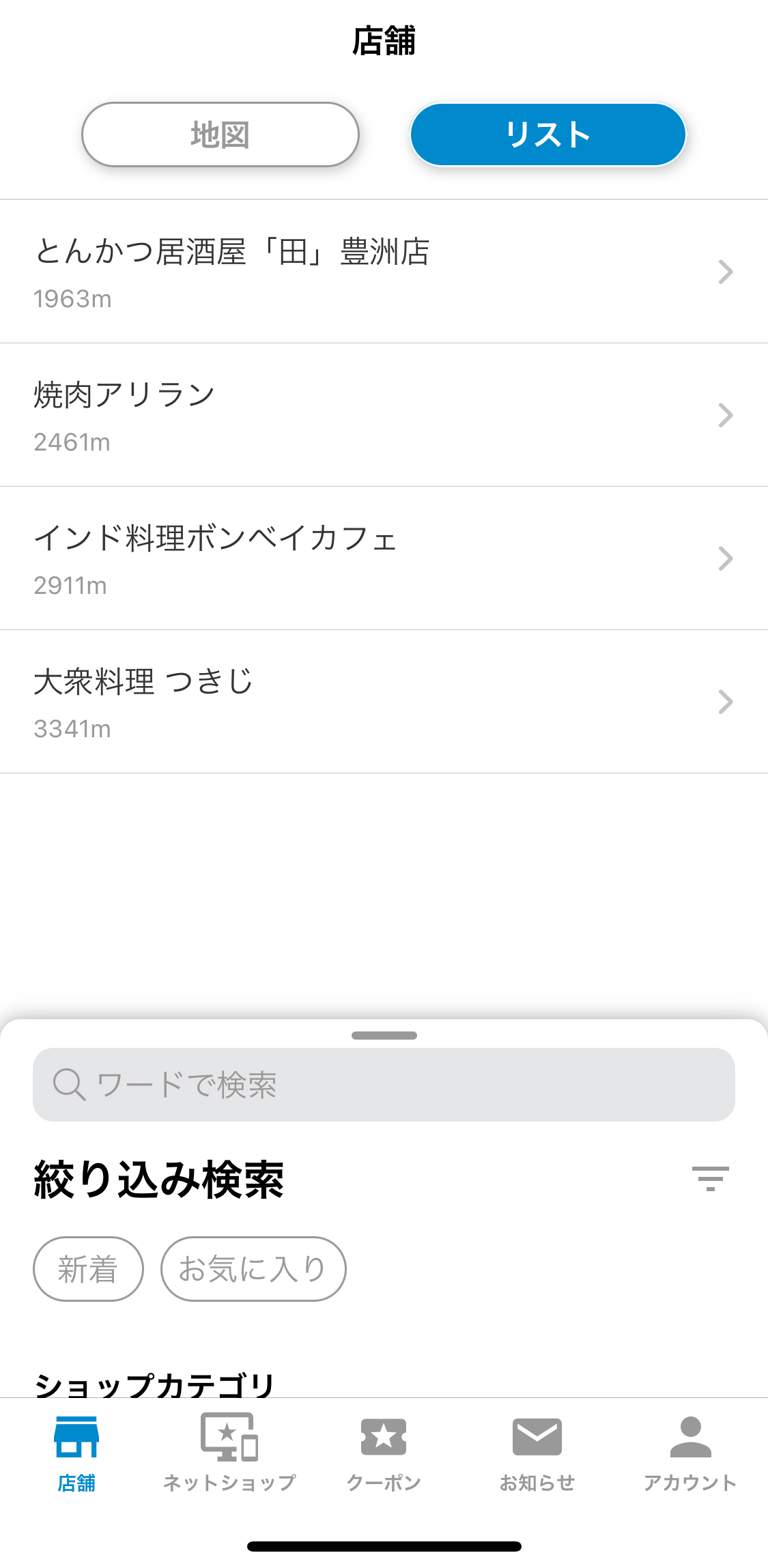Open the filter icon beside 絞り込み検索
The width and height of the screenshot is (768, 1568).
[x=710, y=1179]
